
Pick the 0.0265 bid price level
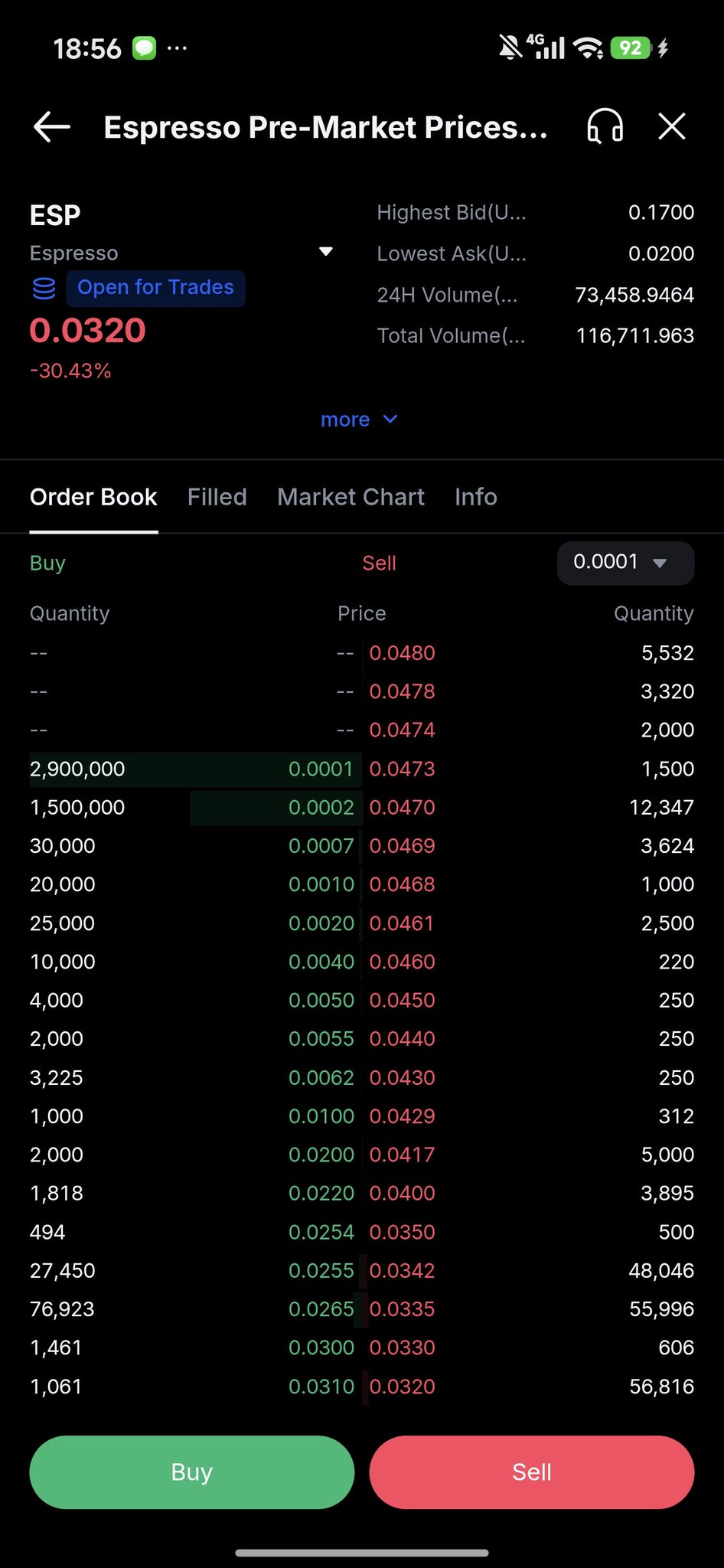[321, 1309]
